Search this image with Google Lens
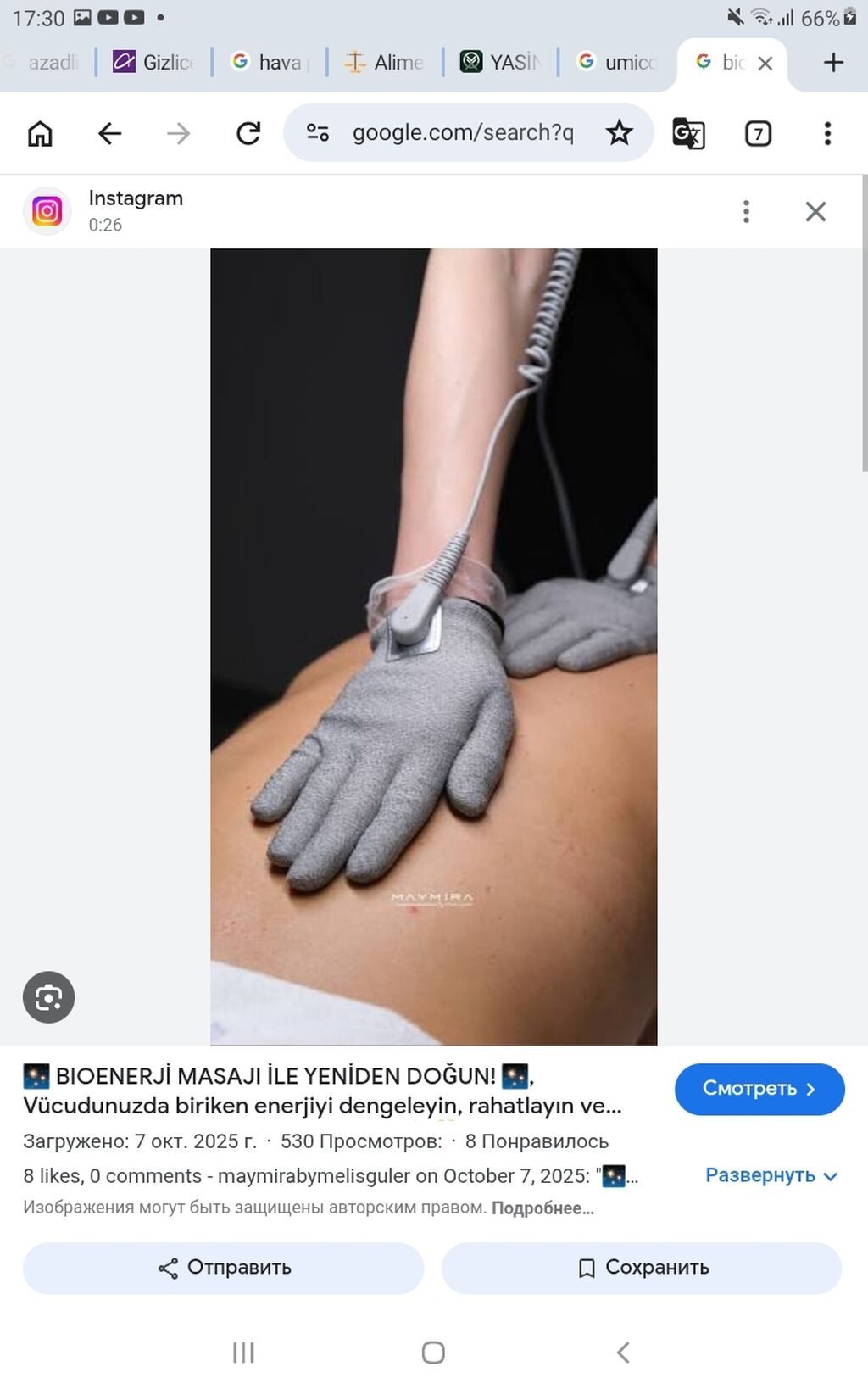Viewport: 868px width, 1389px height. pyautogui.click(x=48, y=997)
